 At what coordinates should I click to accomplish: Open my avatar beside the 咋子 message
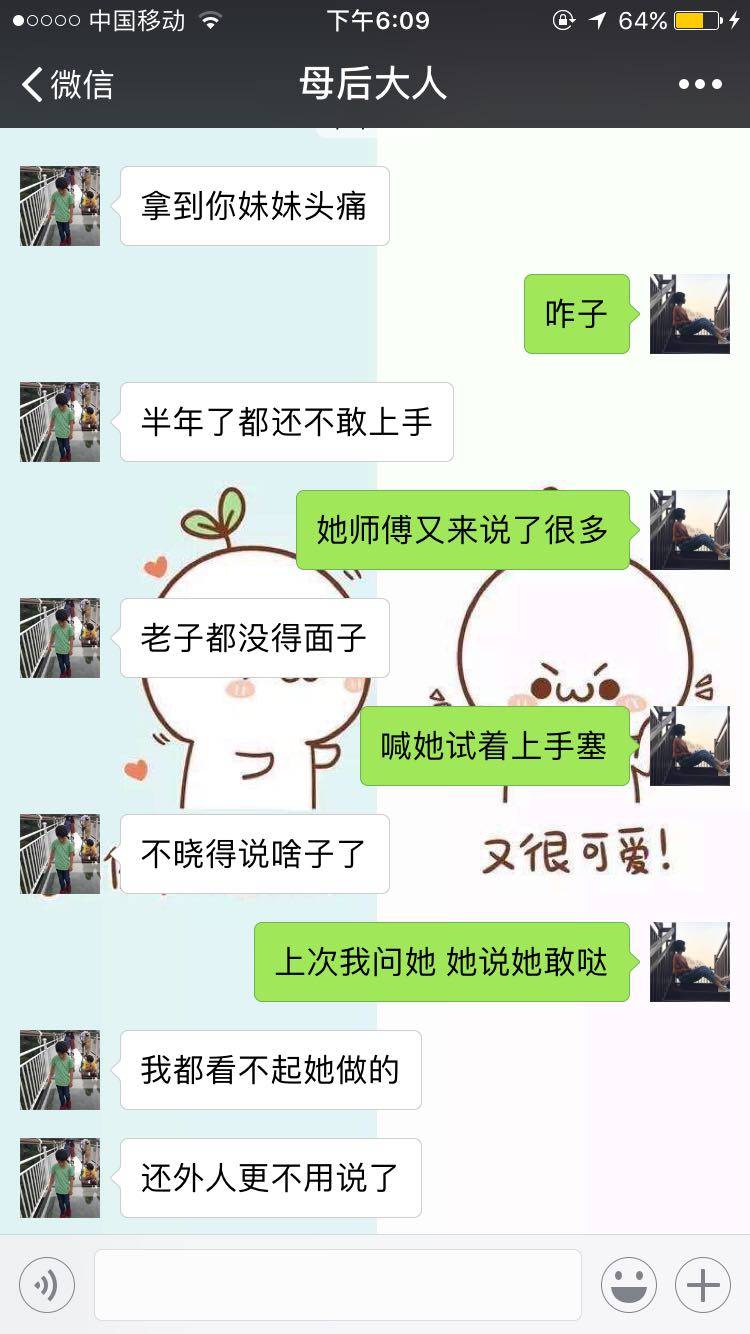click(x=690, y=314)
